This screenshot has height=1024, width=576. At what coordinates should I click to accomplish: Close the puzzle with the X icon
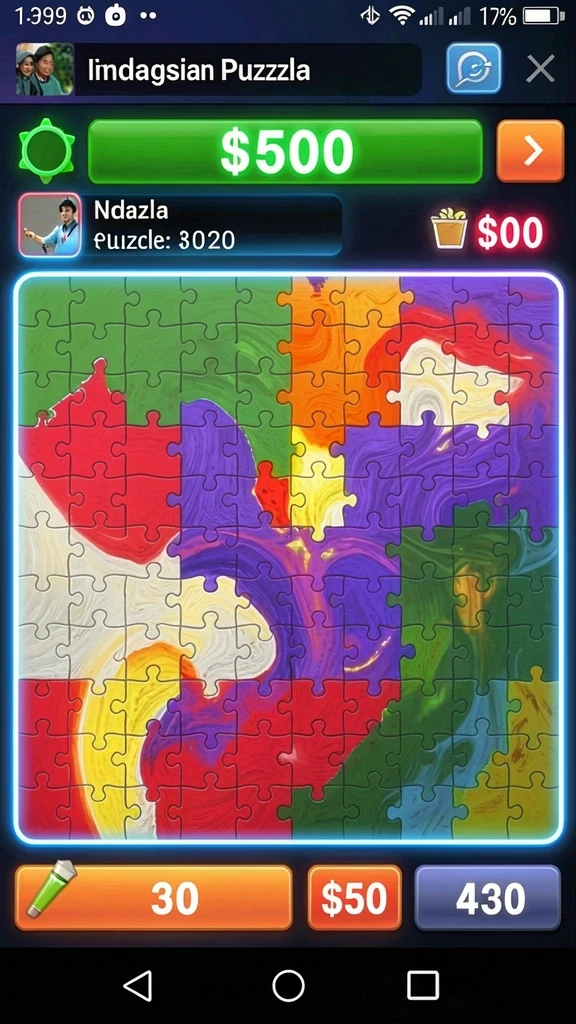[x=540, y=68]
